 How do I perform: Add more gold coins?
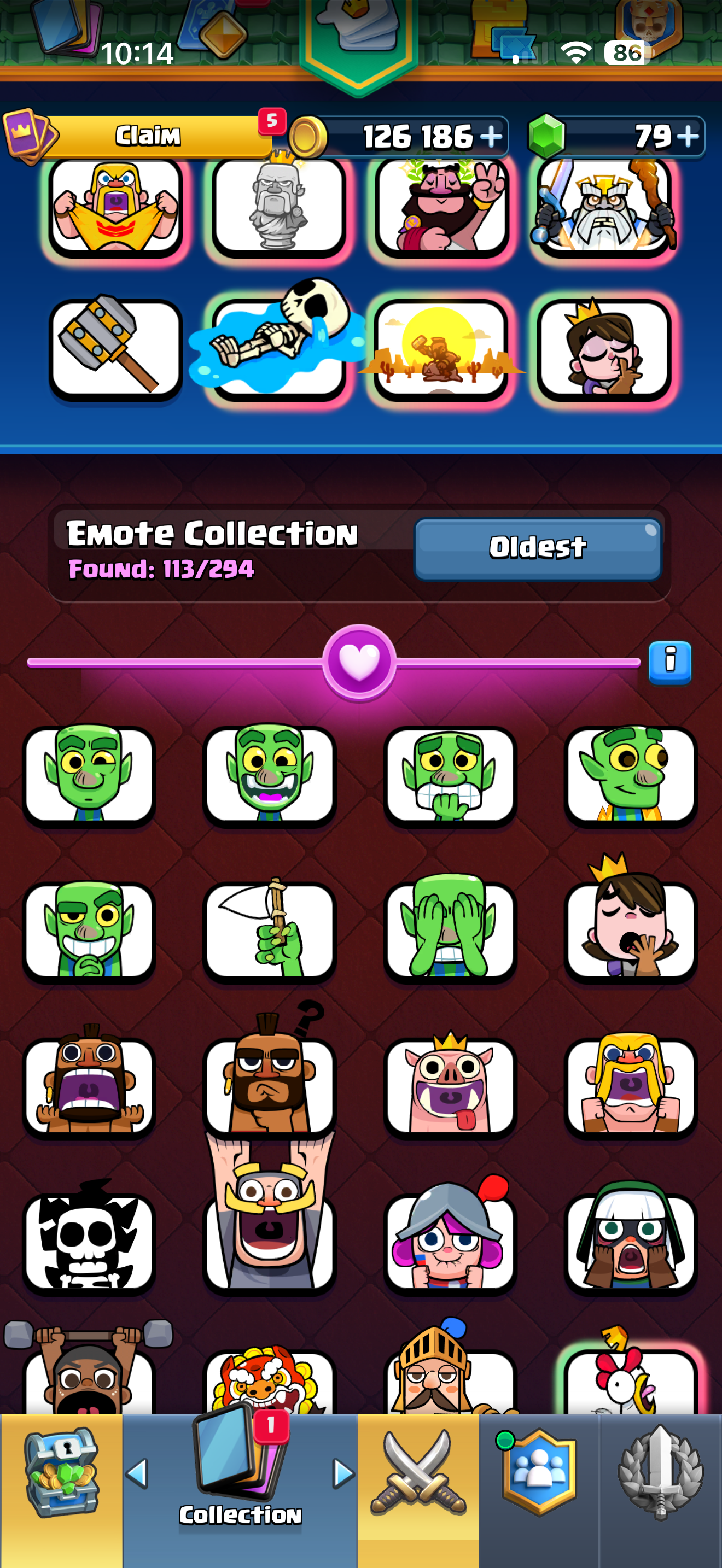pos(491,136)
